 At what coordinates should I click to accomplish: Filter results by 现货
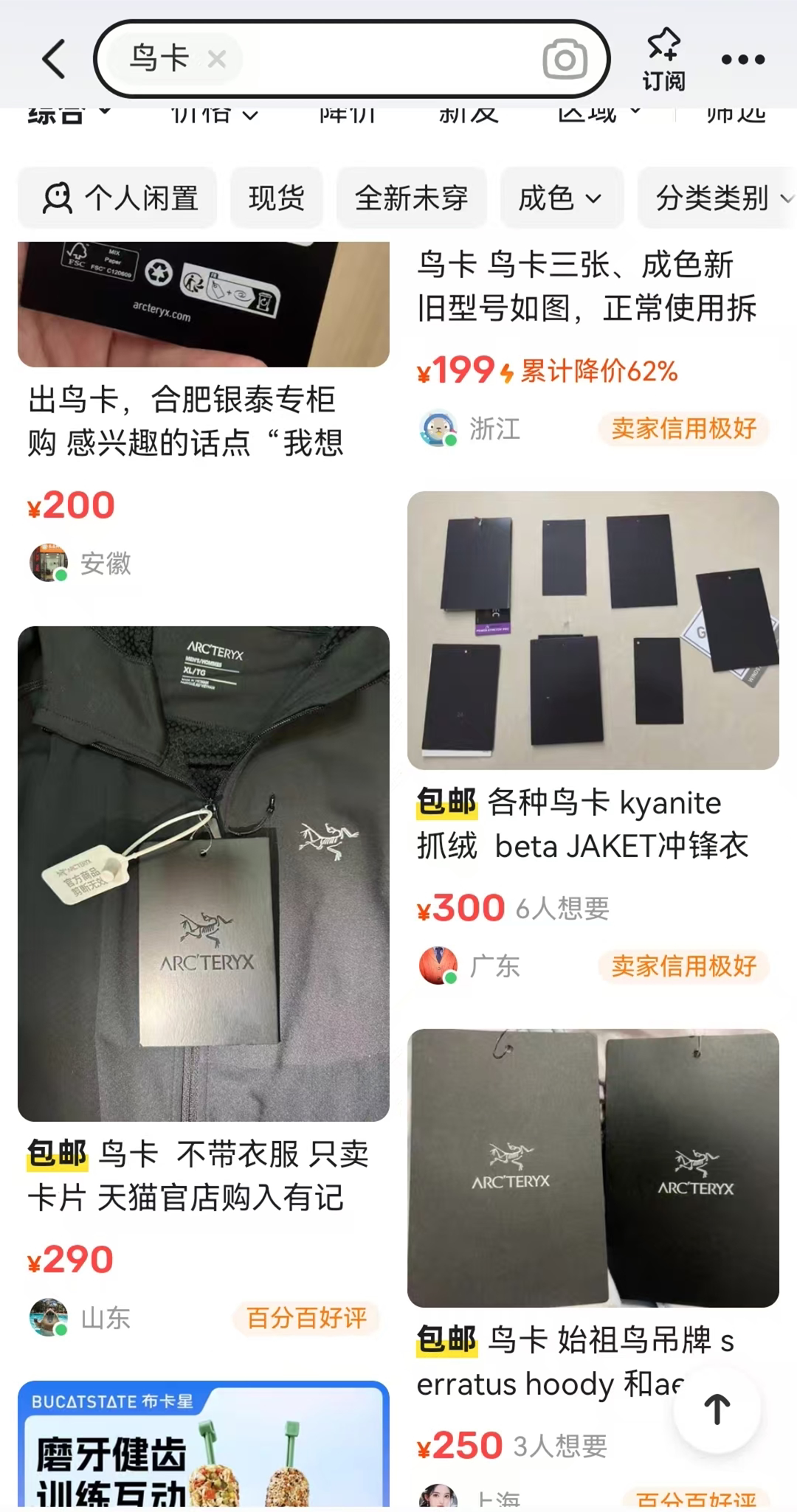click(x=276, y=198)
